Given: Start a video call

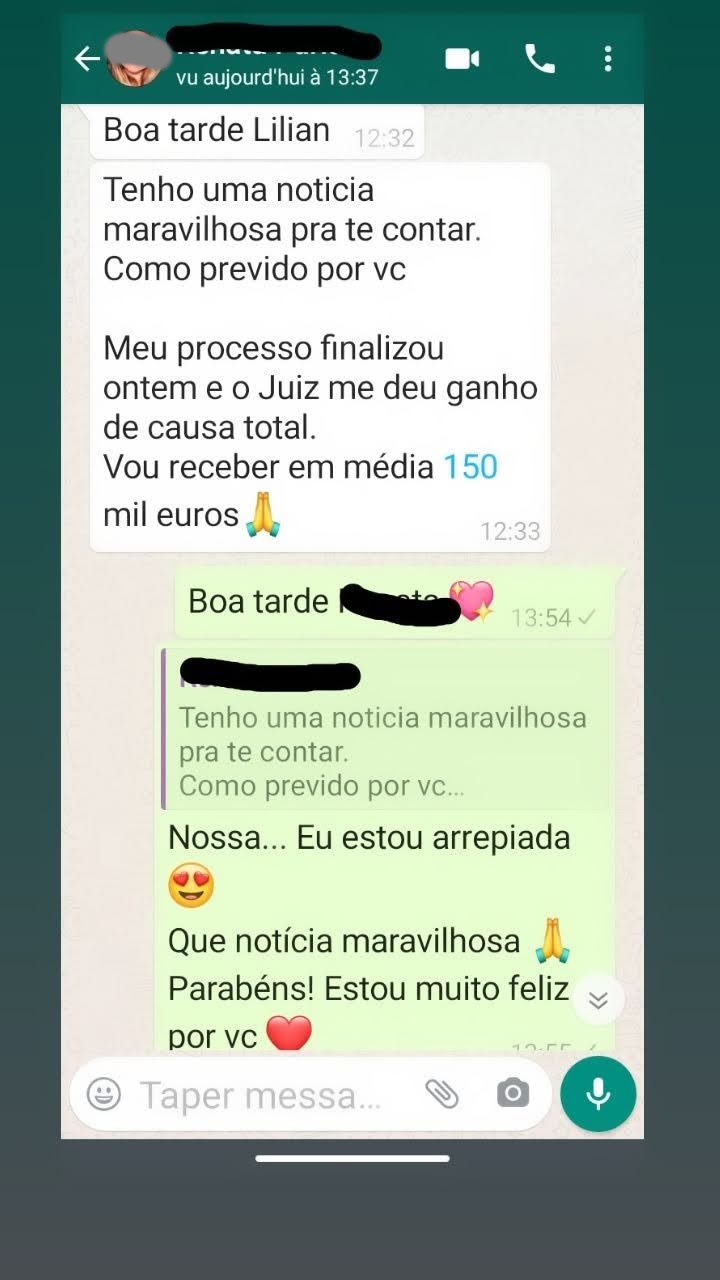Looking at the screenshot, I should [x=462, y=59].
